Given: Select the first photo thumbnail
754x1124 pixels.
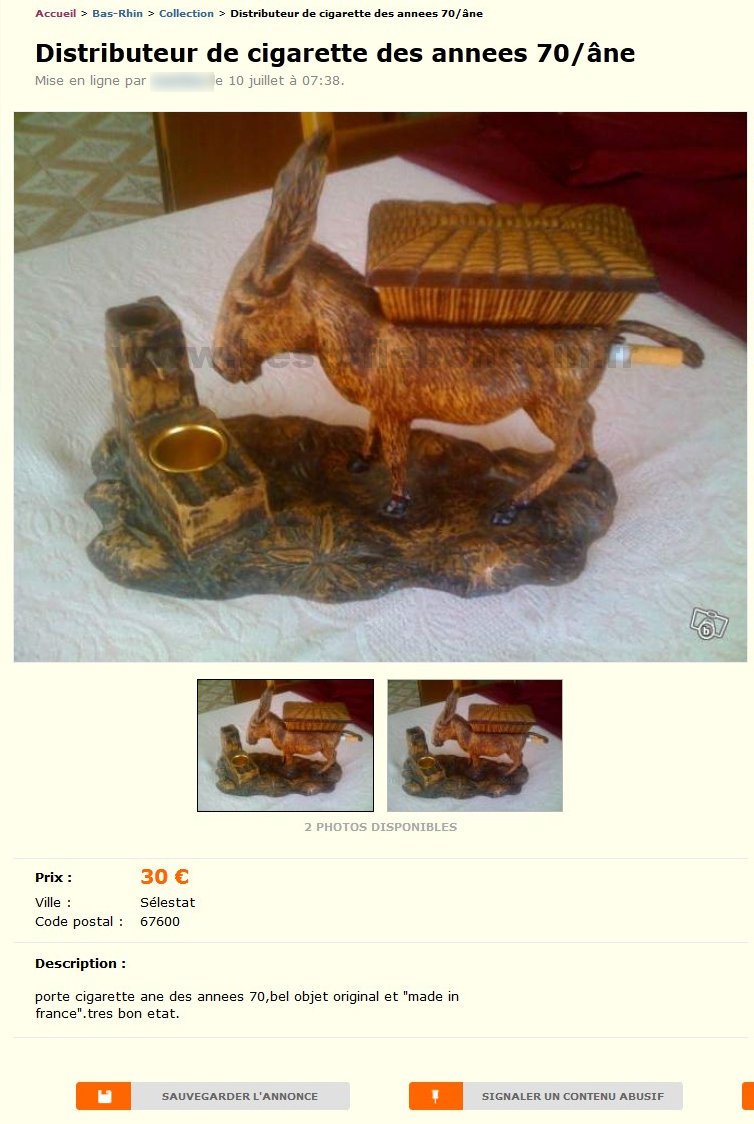Looking at the screenshot, I should [285, 745].
